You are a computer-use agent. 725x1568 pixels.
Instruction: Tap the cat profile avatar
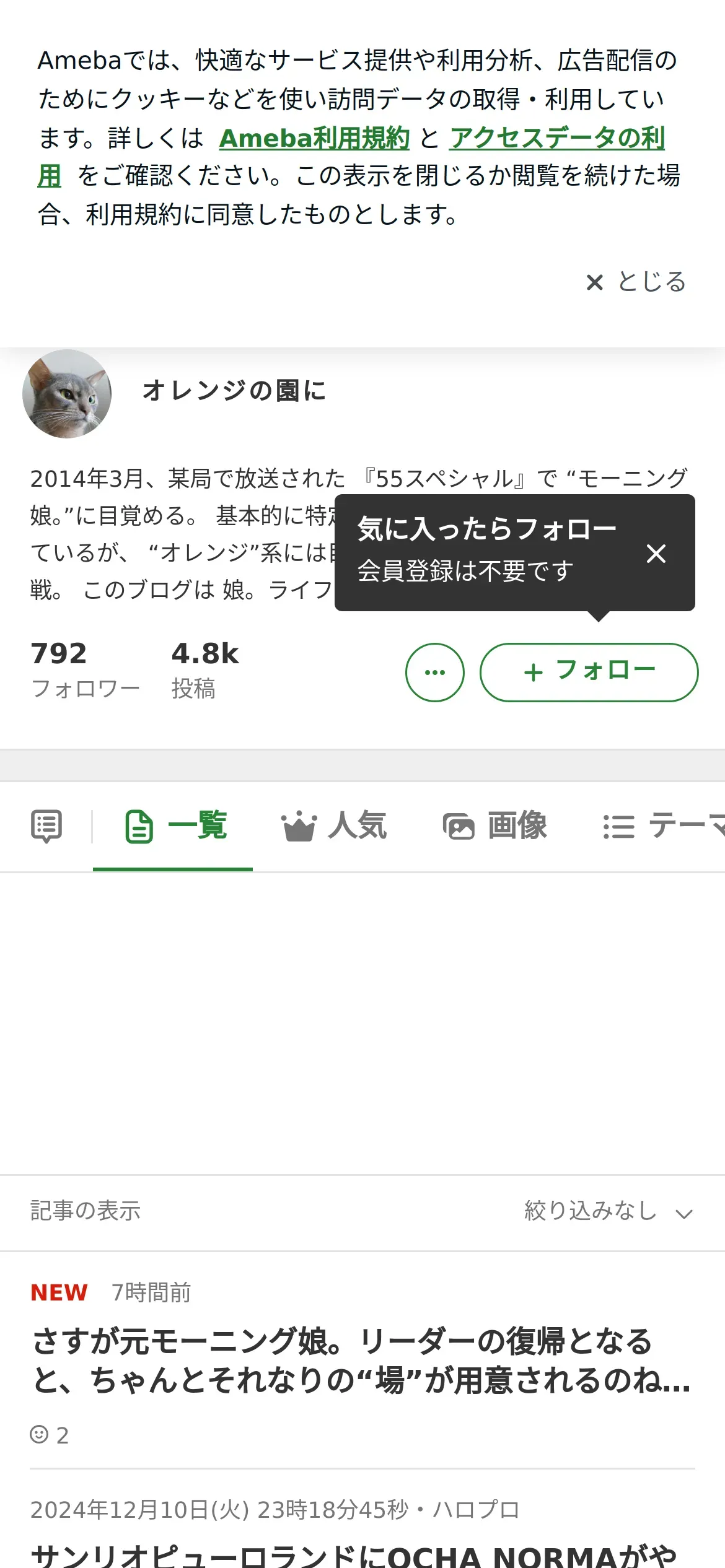click(x=67, y=394)
